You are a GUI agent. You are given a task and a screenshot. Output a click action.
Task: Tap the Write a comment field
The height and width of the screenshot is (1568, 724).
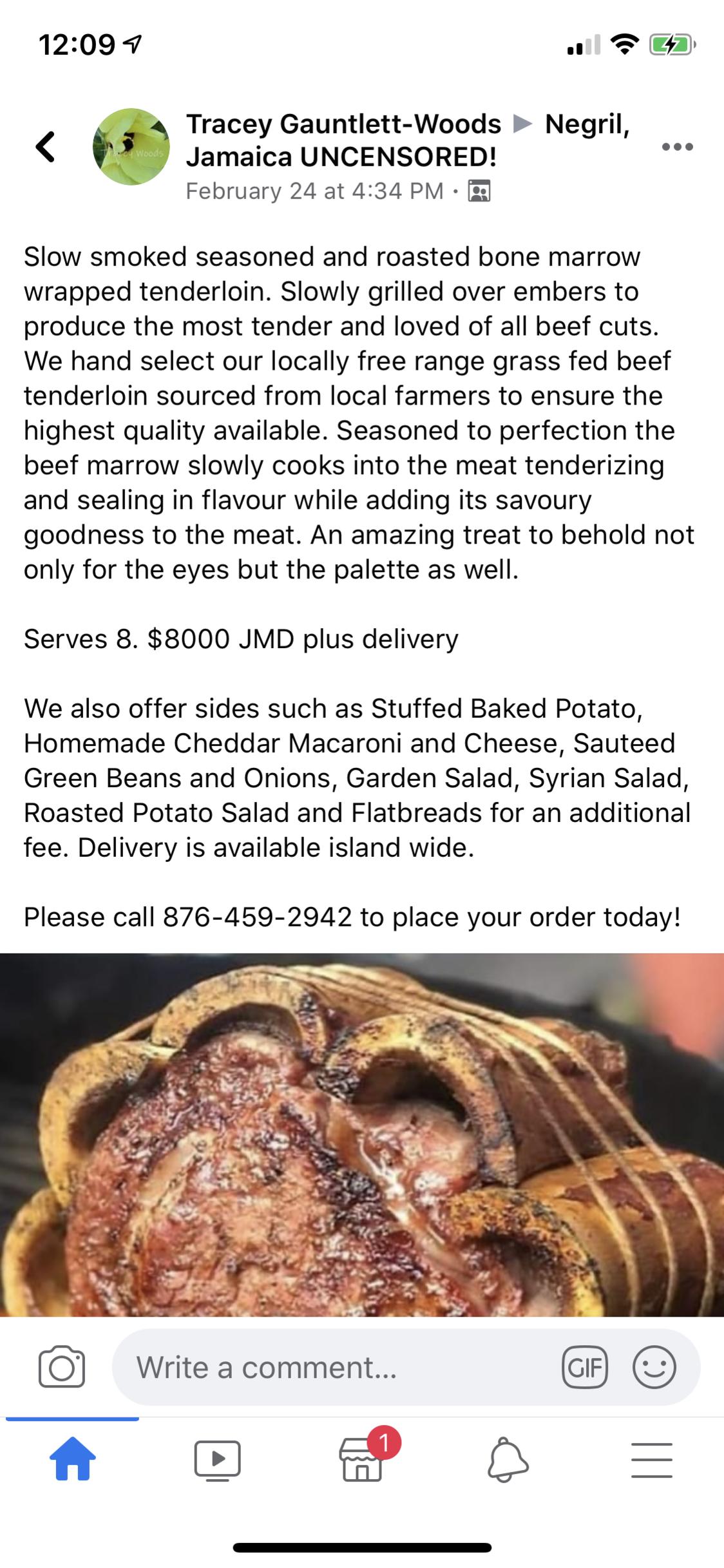335,1366
